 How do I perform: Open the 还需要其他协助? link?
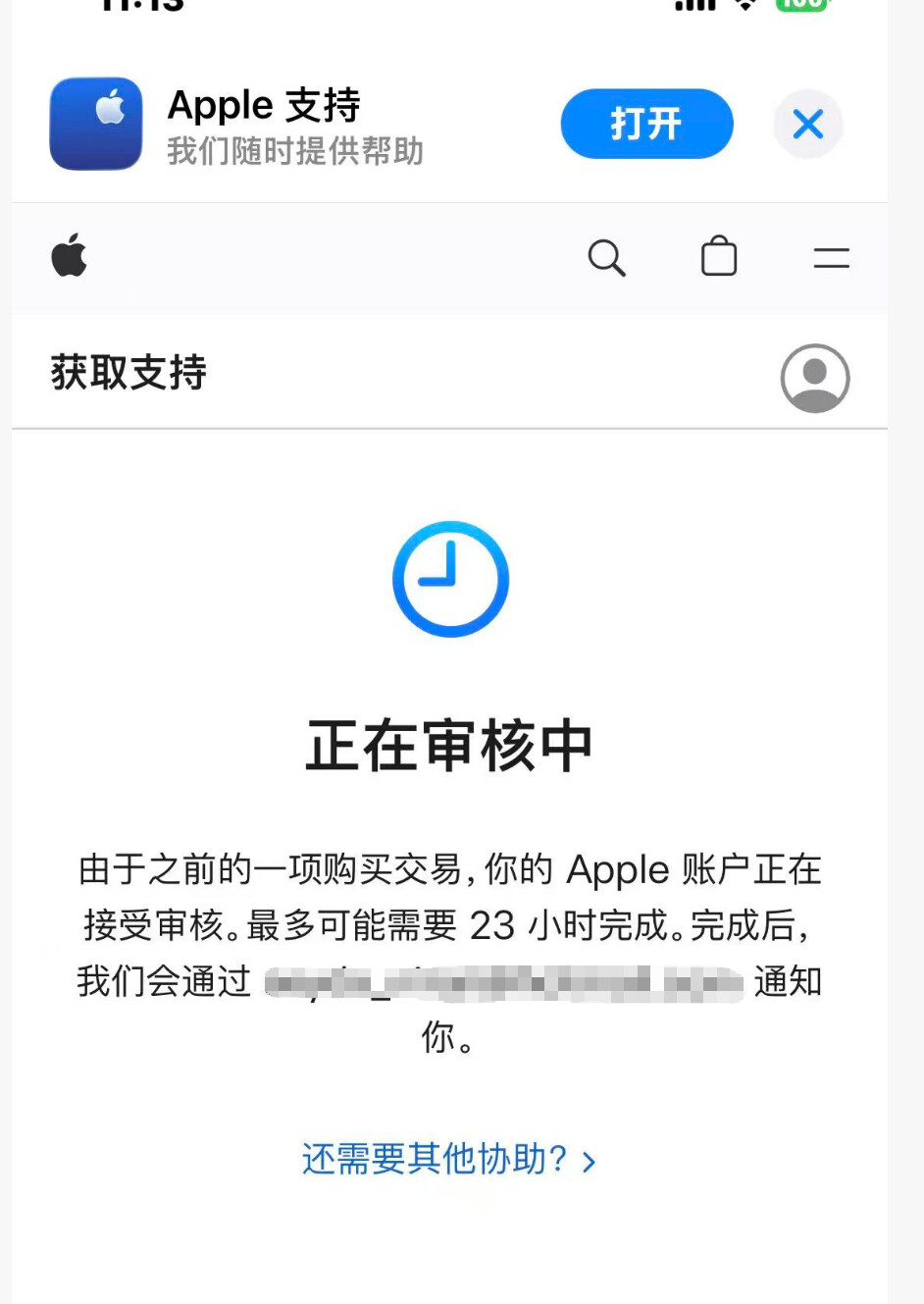(x=449, y=1159)
